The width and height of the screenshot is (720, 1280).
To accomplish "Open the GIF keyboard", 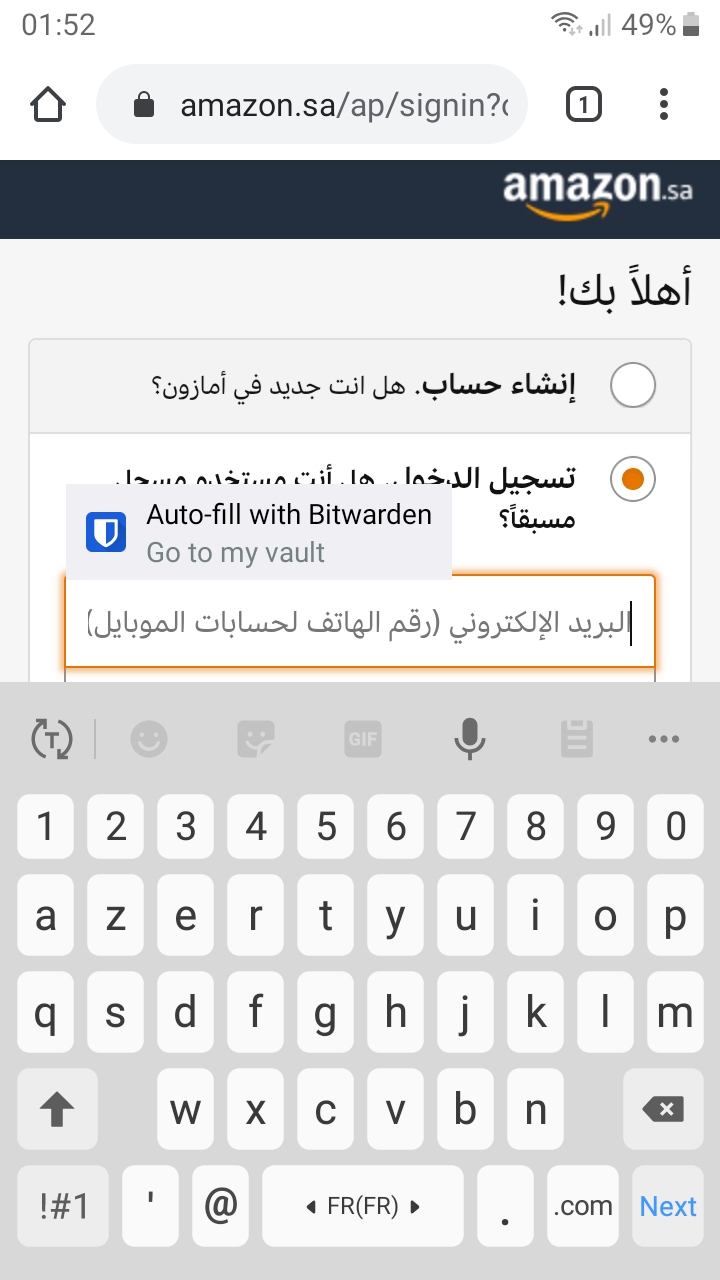I will point(363,740).
